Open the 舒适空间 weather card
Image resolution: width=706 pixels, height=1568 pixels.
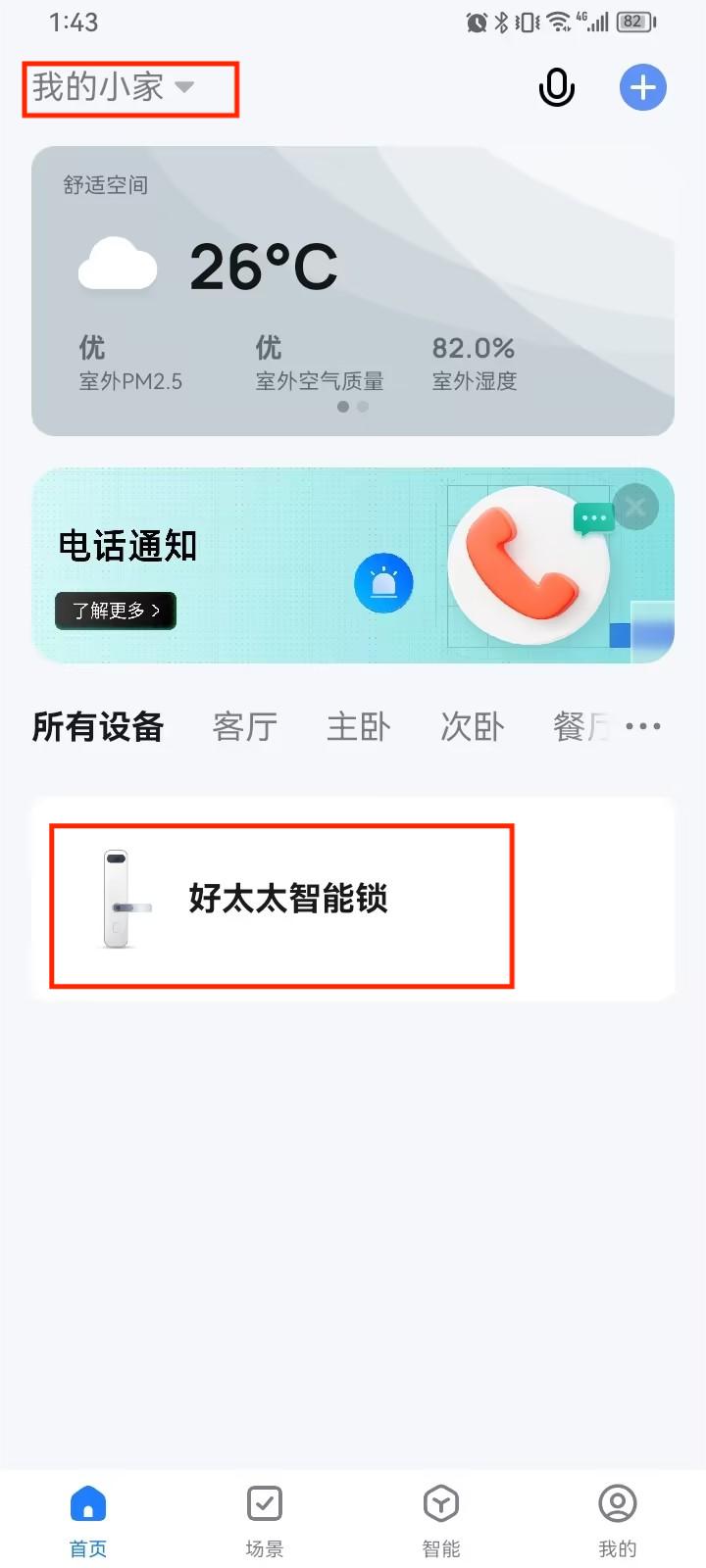[x=353, y=291]
